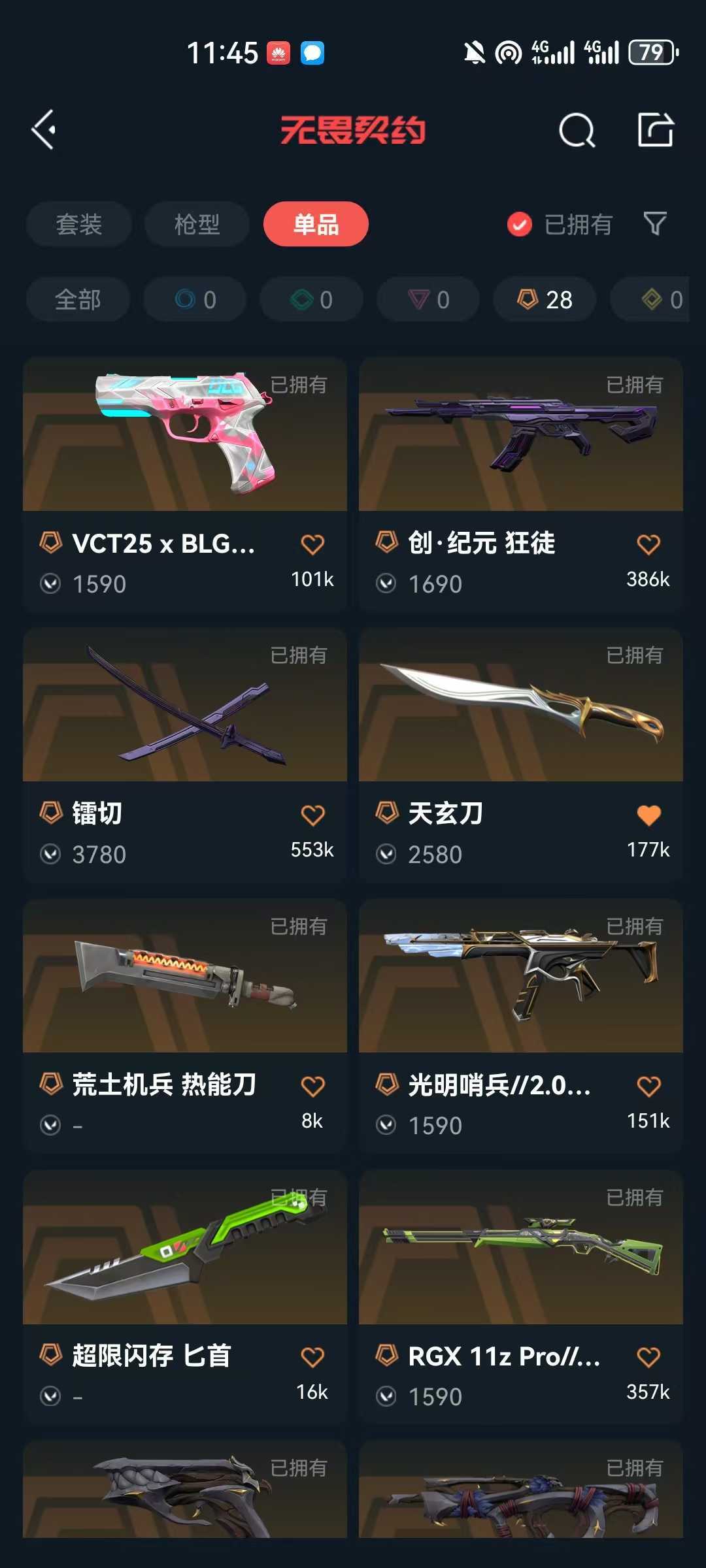Open the funnel filter options
The image size is (706, 1568).
click(655, 224)
